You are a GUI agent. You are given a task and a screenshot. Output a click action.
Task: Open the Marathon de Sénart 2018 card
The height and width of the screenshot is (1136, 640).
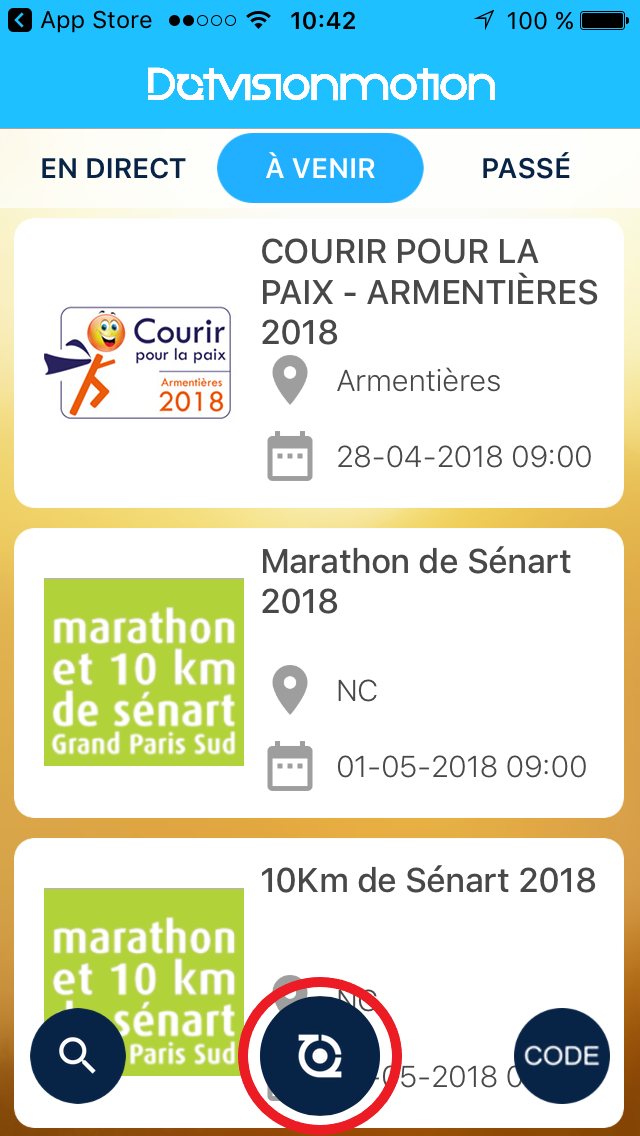click(320, 672)
